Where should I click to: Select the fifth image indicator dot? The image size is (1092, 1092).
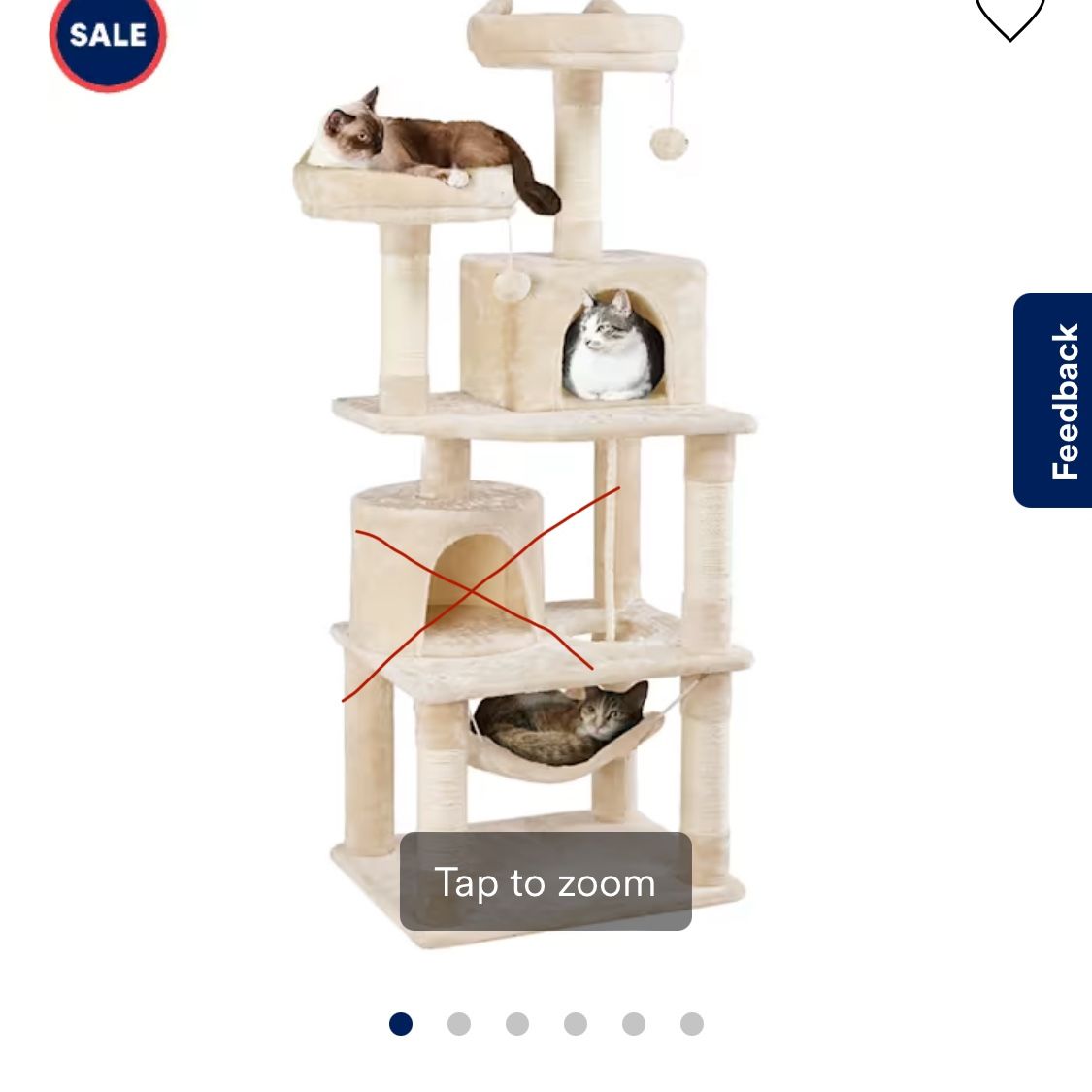pyautogui.click(x=634, y=1024)
